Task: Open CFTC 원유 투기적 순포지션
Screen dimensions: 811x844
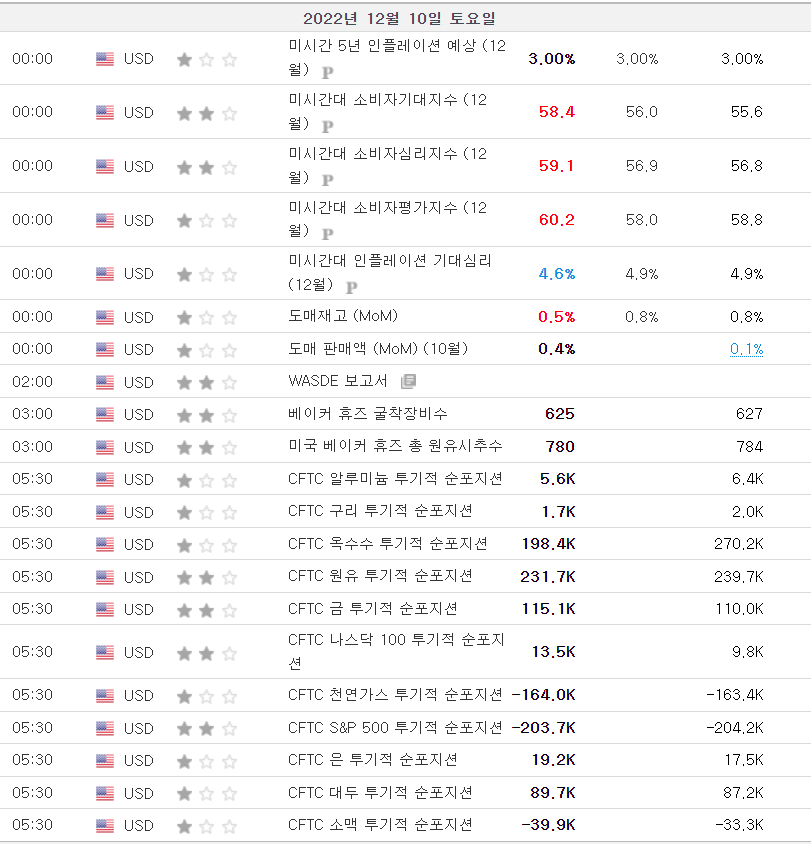Action: pos(379,577)
